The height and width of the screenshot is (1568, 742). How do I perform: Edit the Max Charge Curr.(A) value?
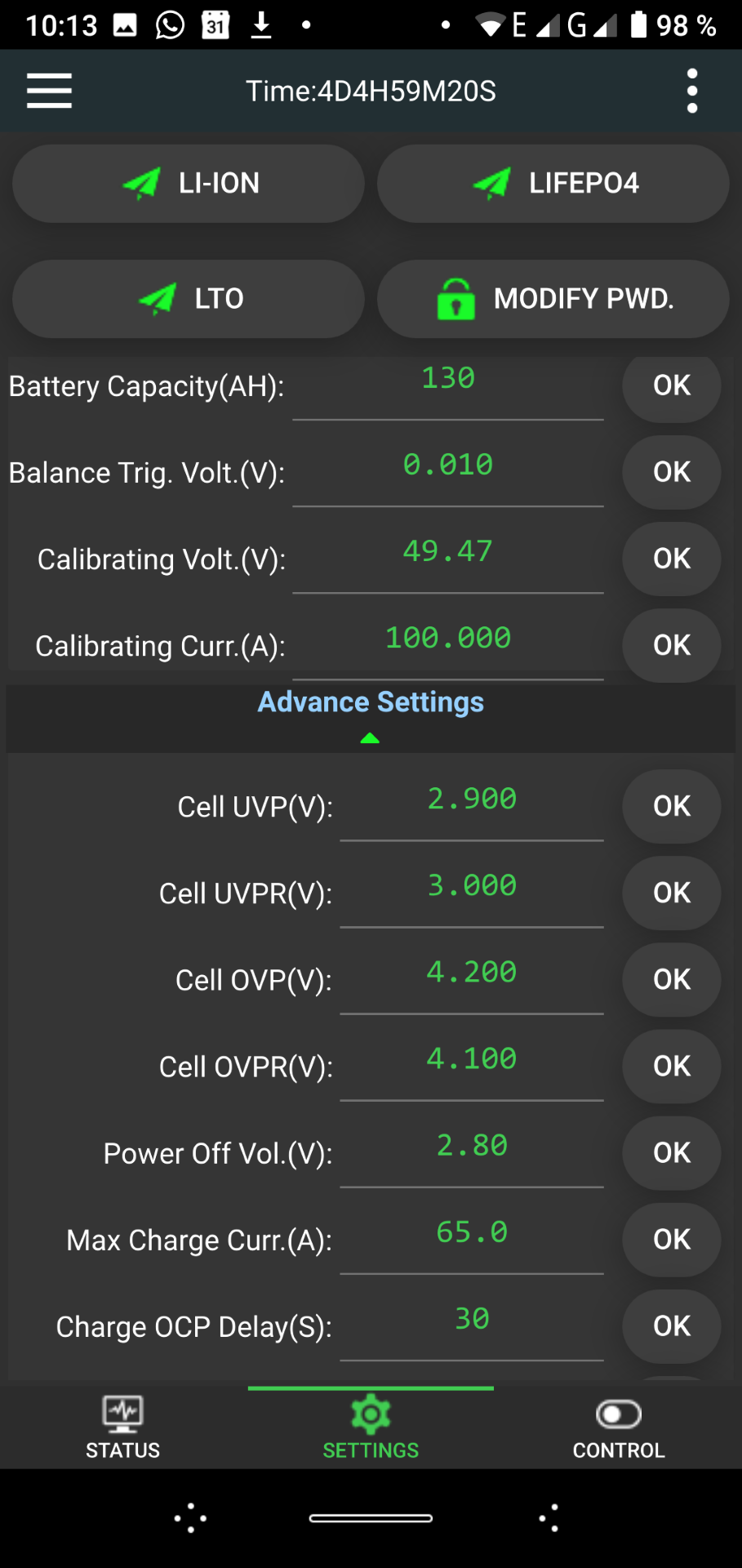472,1240
